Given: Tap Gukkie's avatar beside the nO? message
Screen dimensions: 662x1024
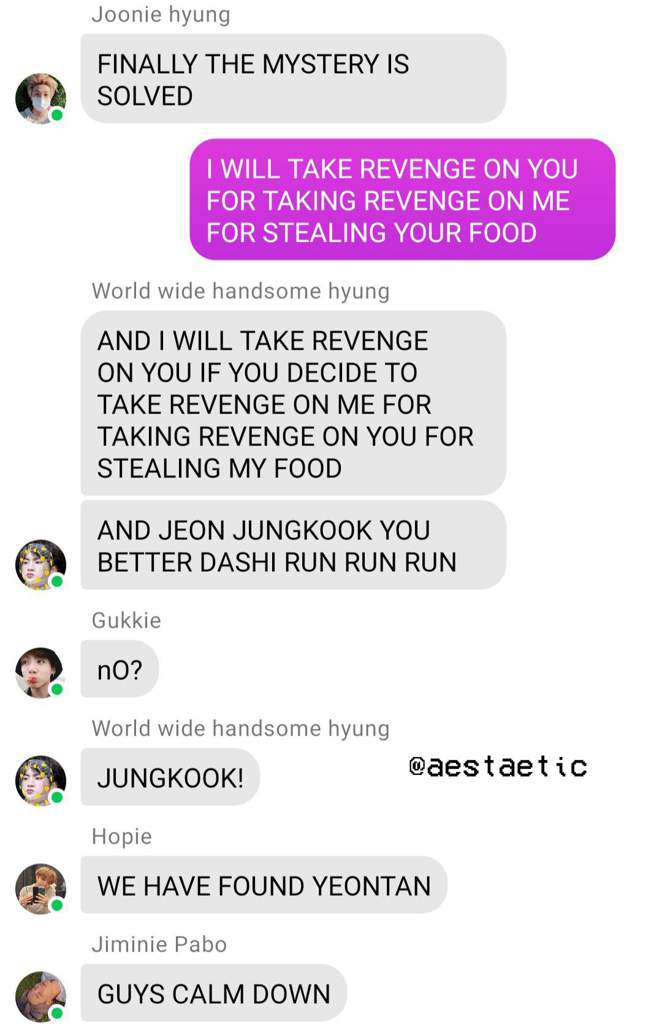Looking at the screenshot, I should pyautogui.click(x=40, y=672).
